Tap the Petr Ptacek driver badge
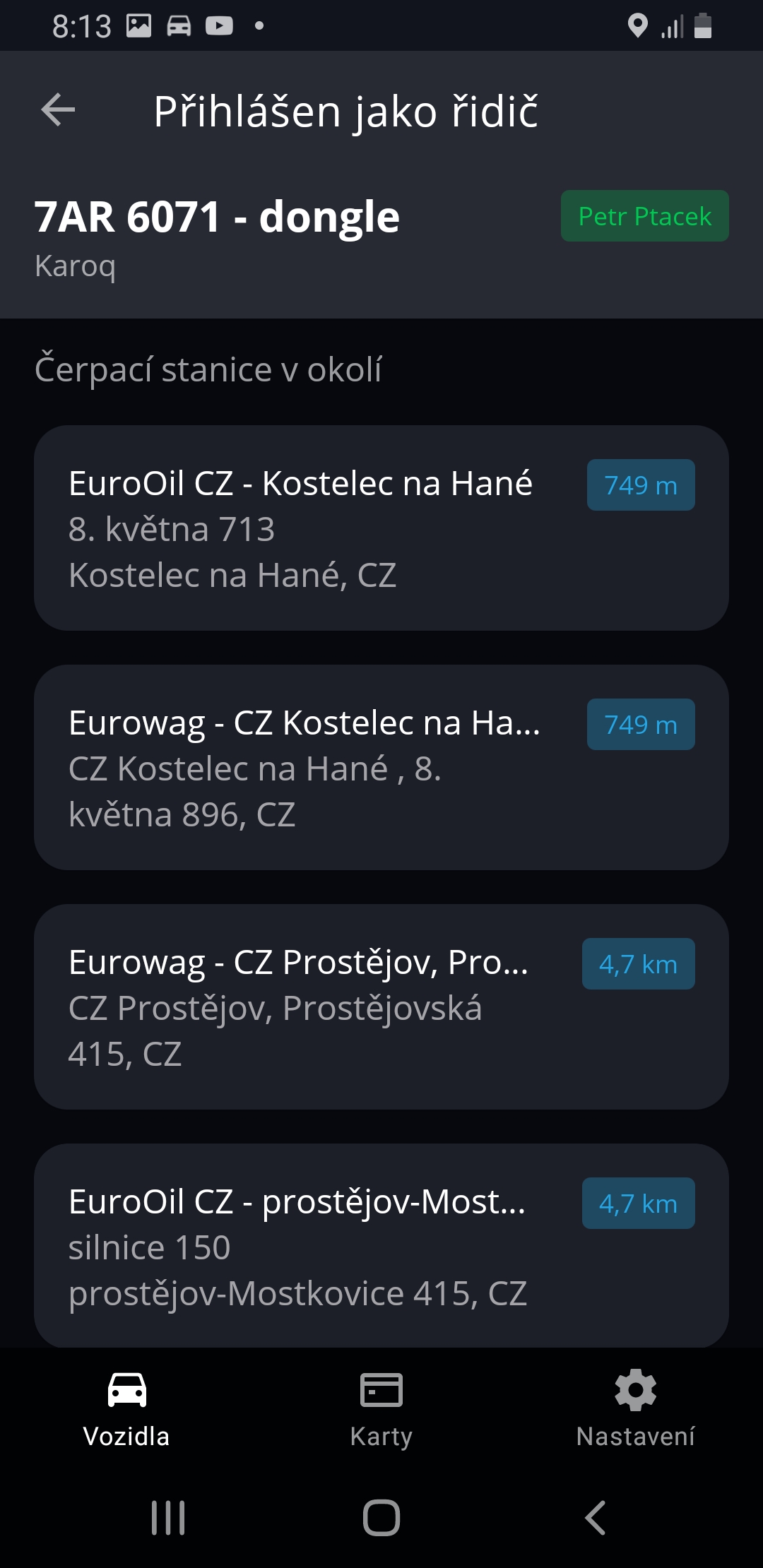763x1568 pixels. [644, 216]
